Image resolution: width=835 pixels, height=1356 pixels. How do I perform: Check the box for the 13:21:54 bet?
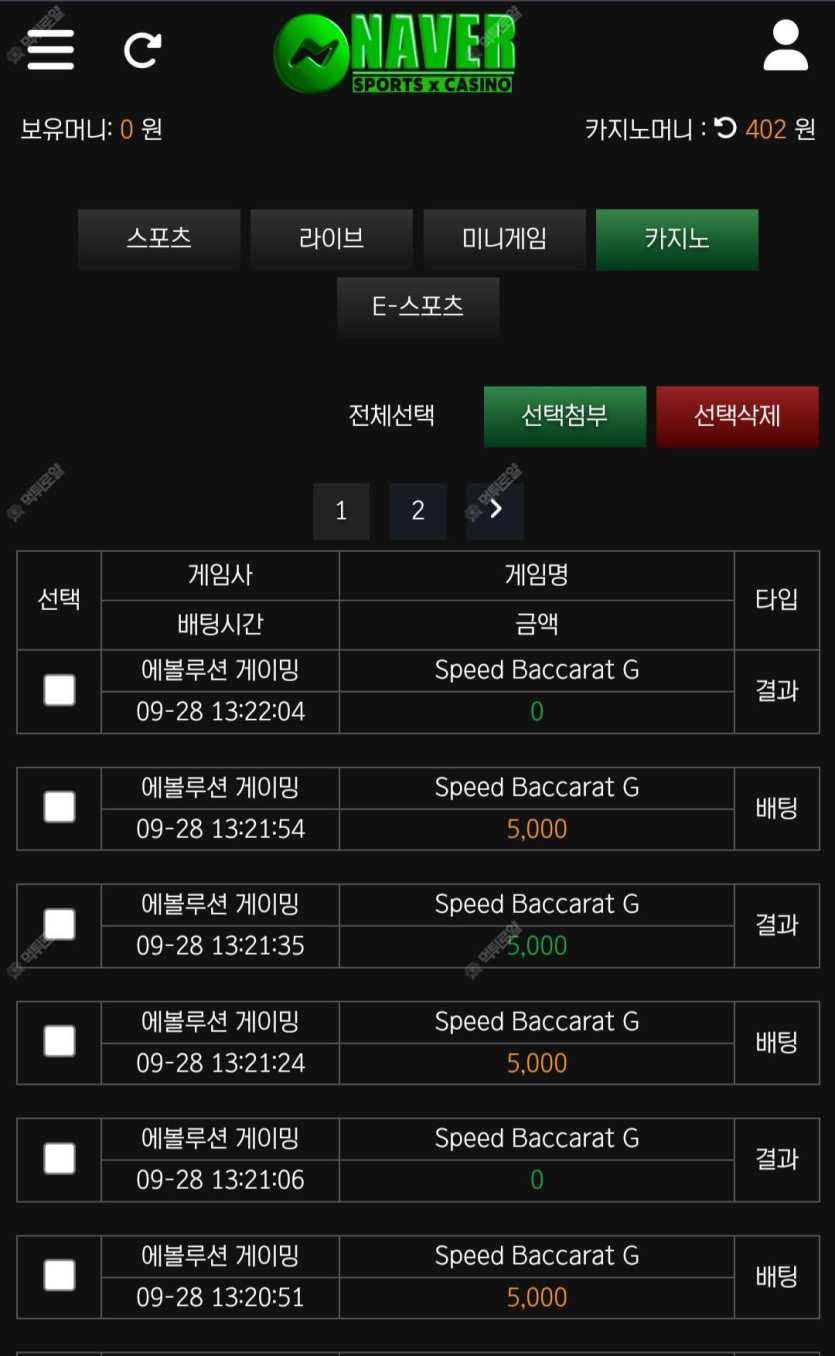[59, 807]
